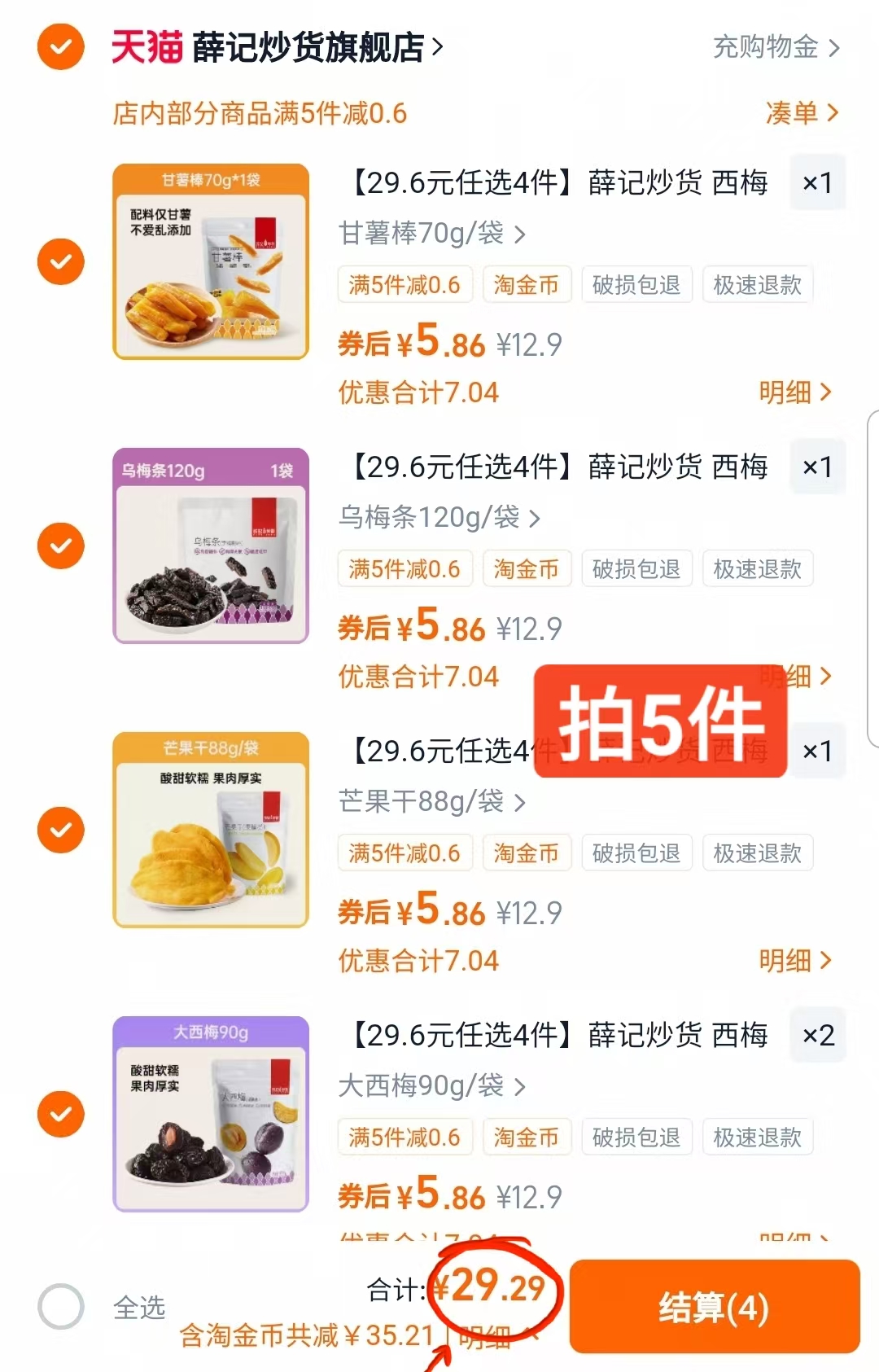Click 破损包退 service icon on 乌梅条
Image resolution: width=879 pixels, height=1372 pixels.
pos(636,568)
